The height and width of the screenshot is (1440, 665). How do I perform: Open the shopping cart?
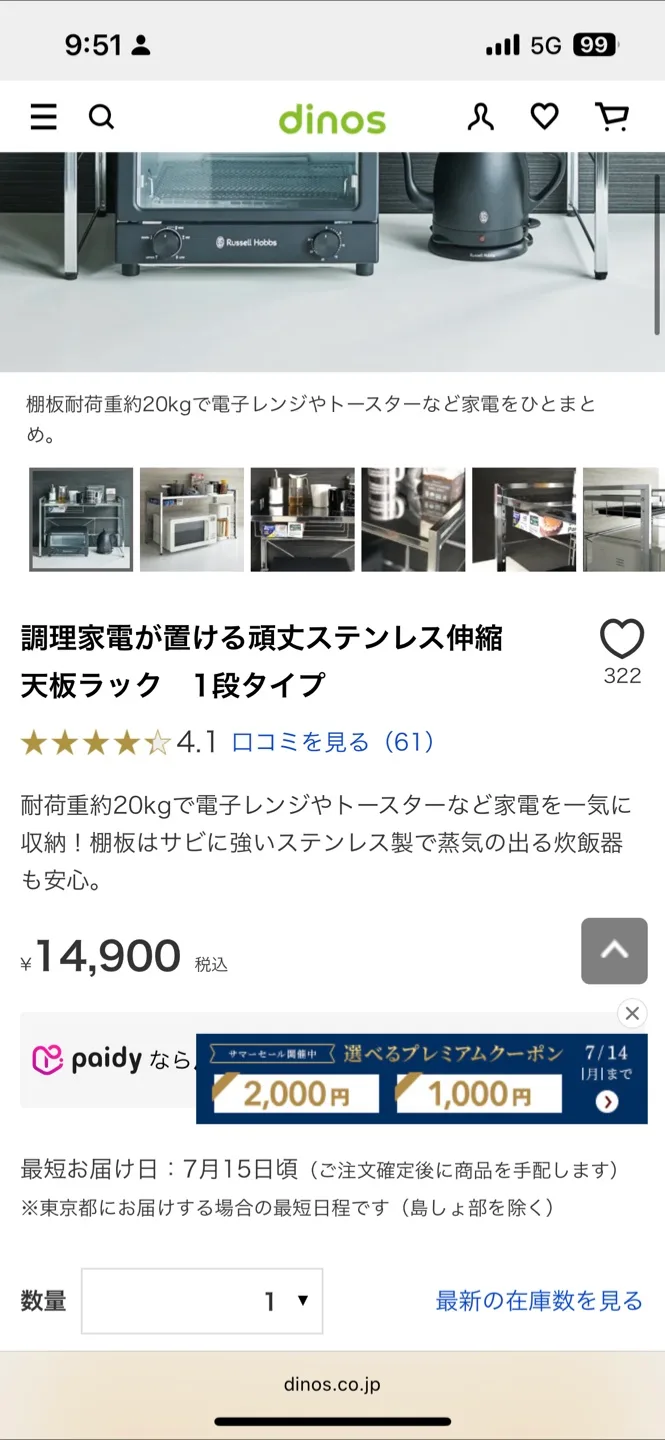612,118
